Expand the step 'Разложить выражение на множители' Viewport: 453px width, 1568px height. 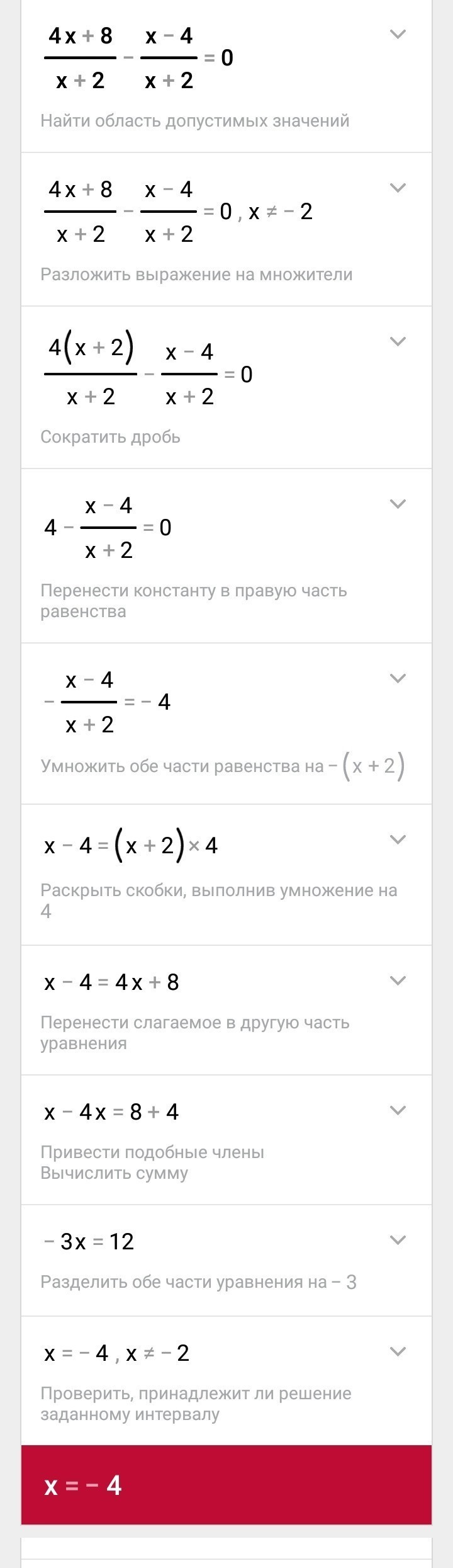[398, 188]
